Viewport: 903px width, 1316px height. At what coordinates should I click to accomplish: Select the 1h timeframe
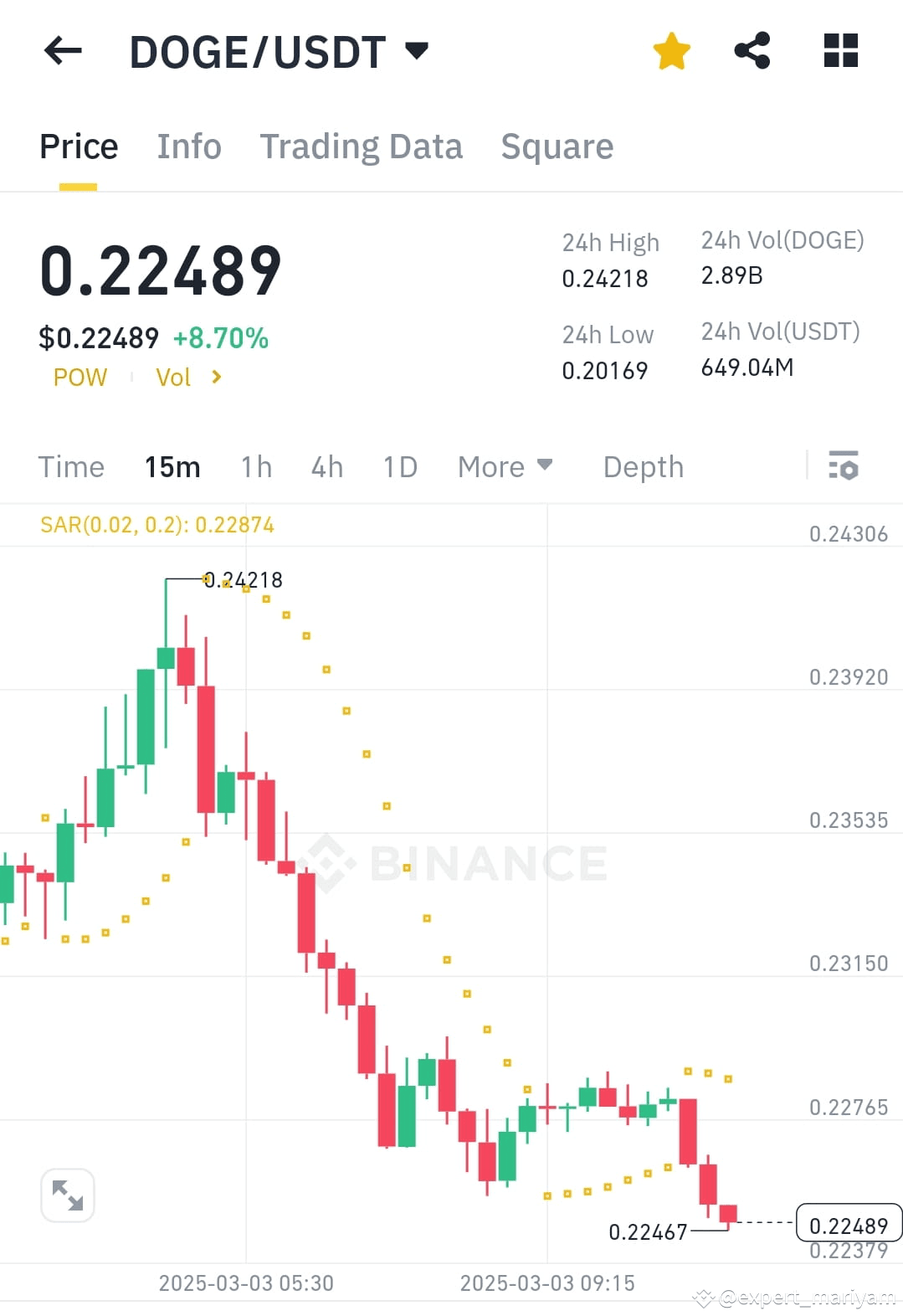pos(255,466)
